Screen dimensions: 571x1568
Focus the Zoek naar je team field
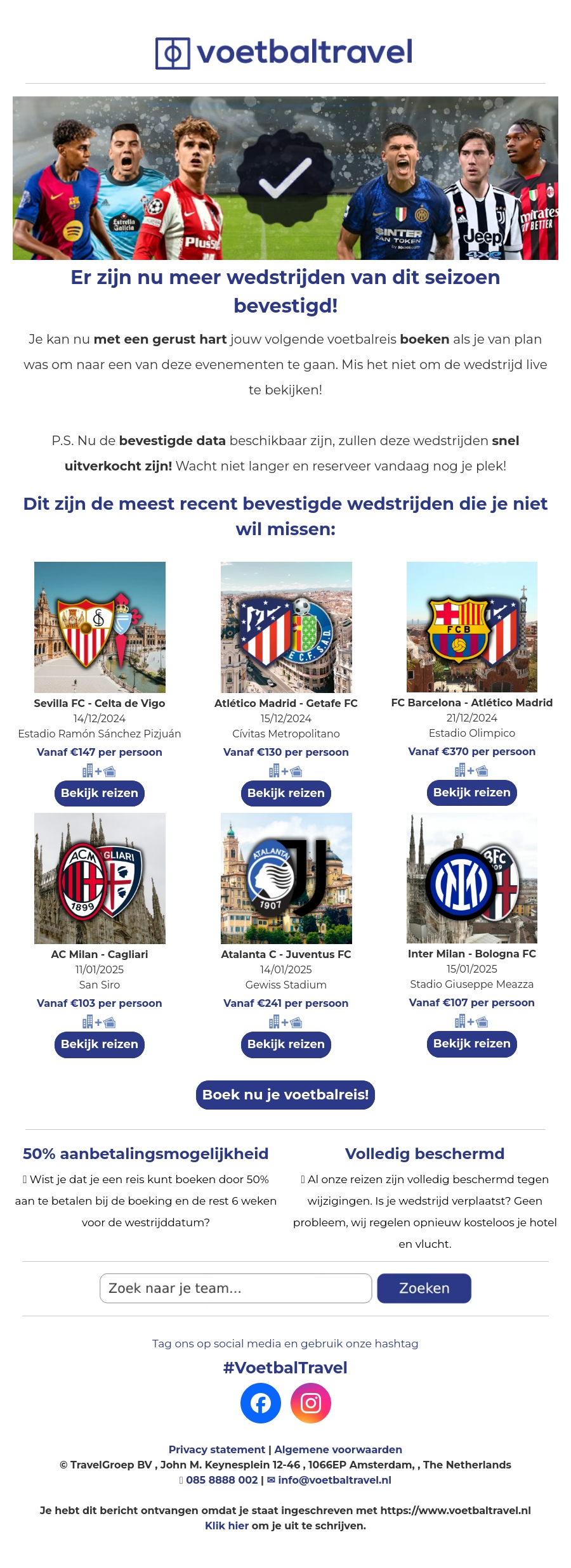click(x=235, y=1288)
